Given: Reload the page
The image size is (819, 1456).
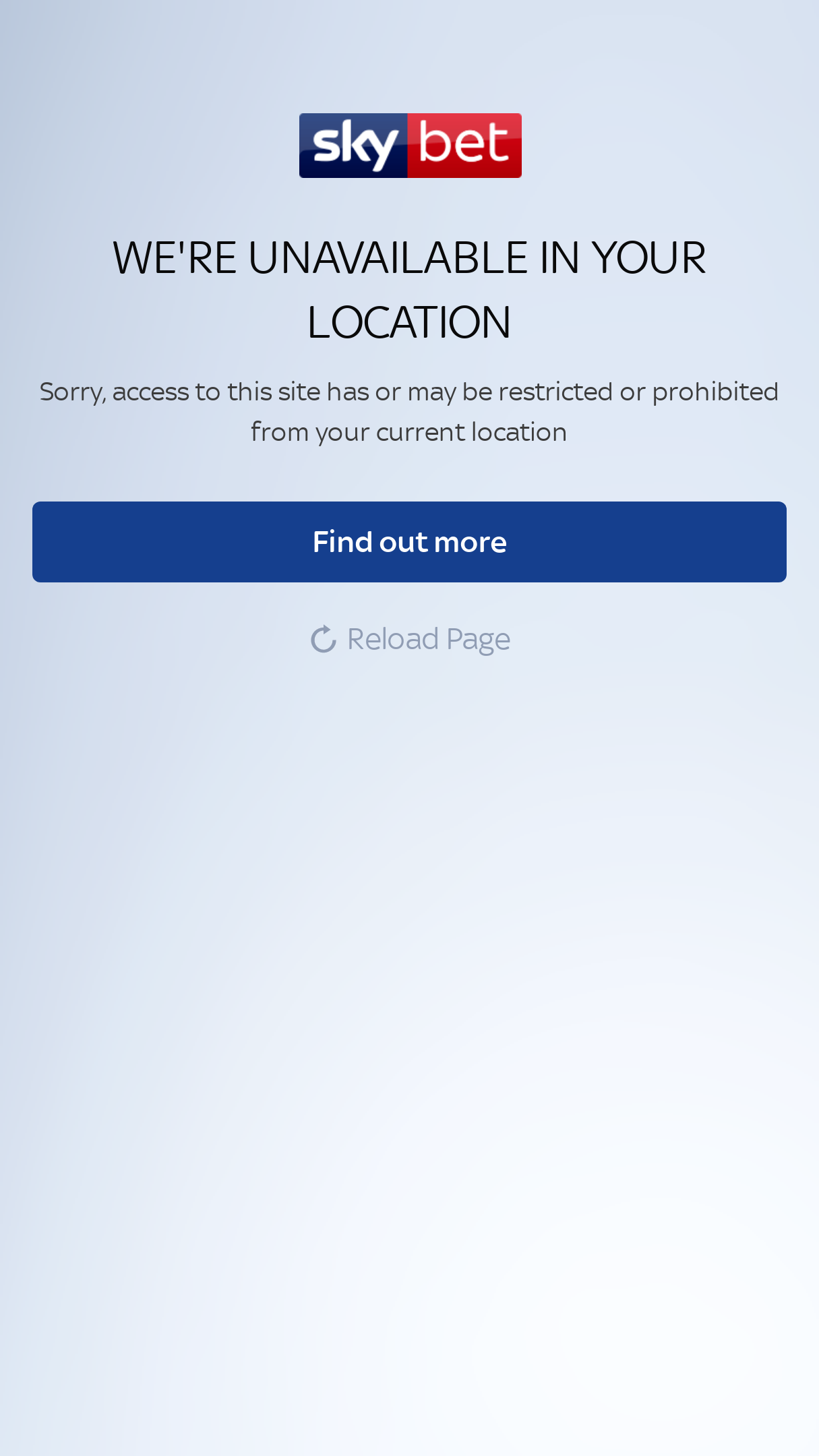Looking at the screenshot, I should [410, 639].
